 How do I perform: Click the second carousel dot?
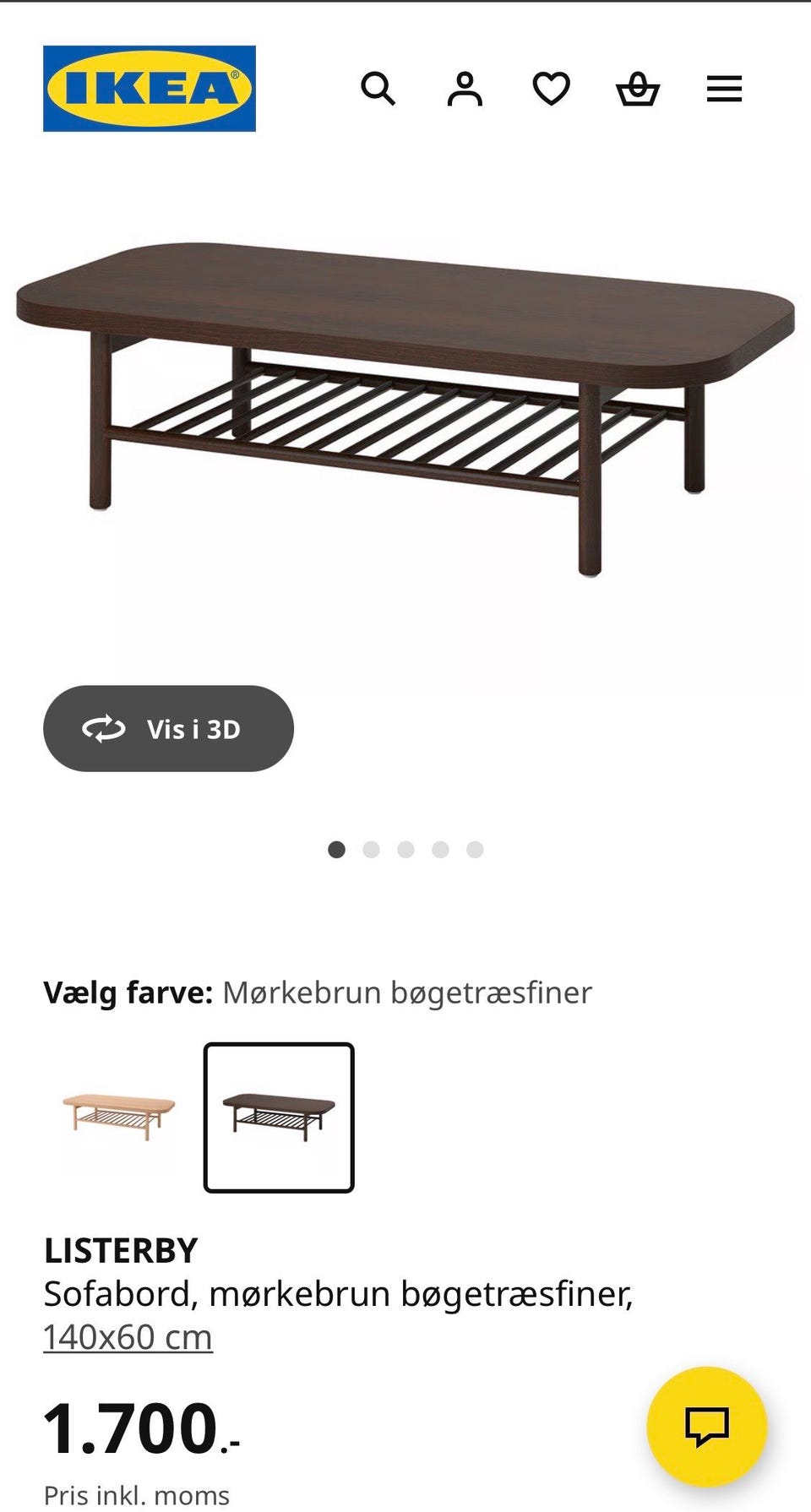pyautogui.click(x=371, y=851)
